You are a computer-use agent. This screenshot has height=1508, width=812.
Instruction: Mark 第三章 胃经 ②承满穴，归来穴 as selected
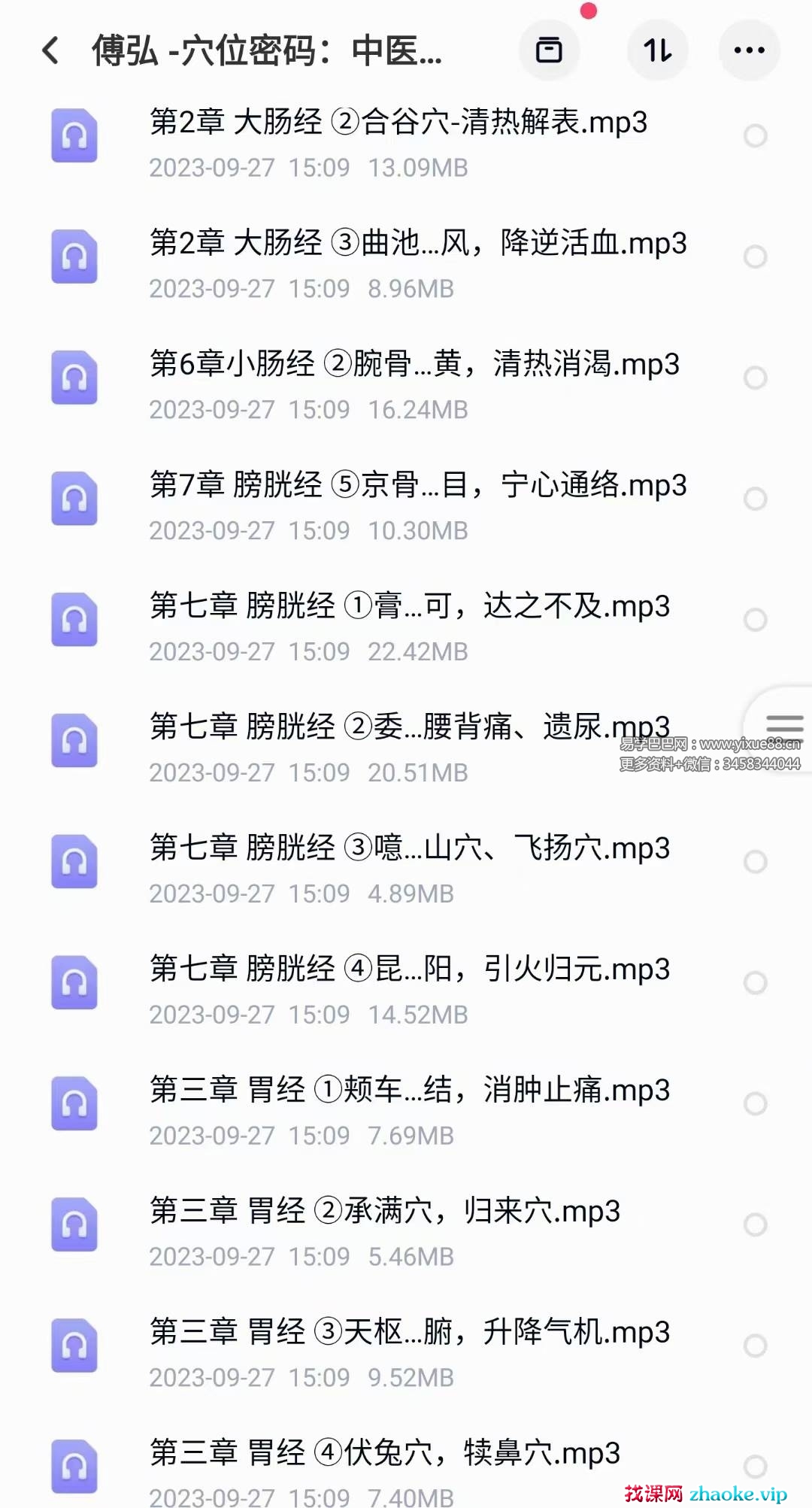pos(755,1225)
